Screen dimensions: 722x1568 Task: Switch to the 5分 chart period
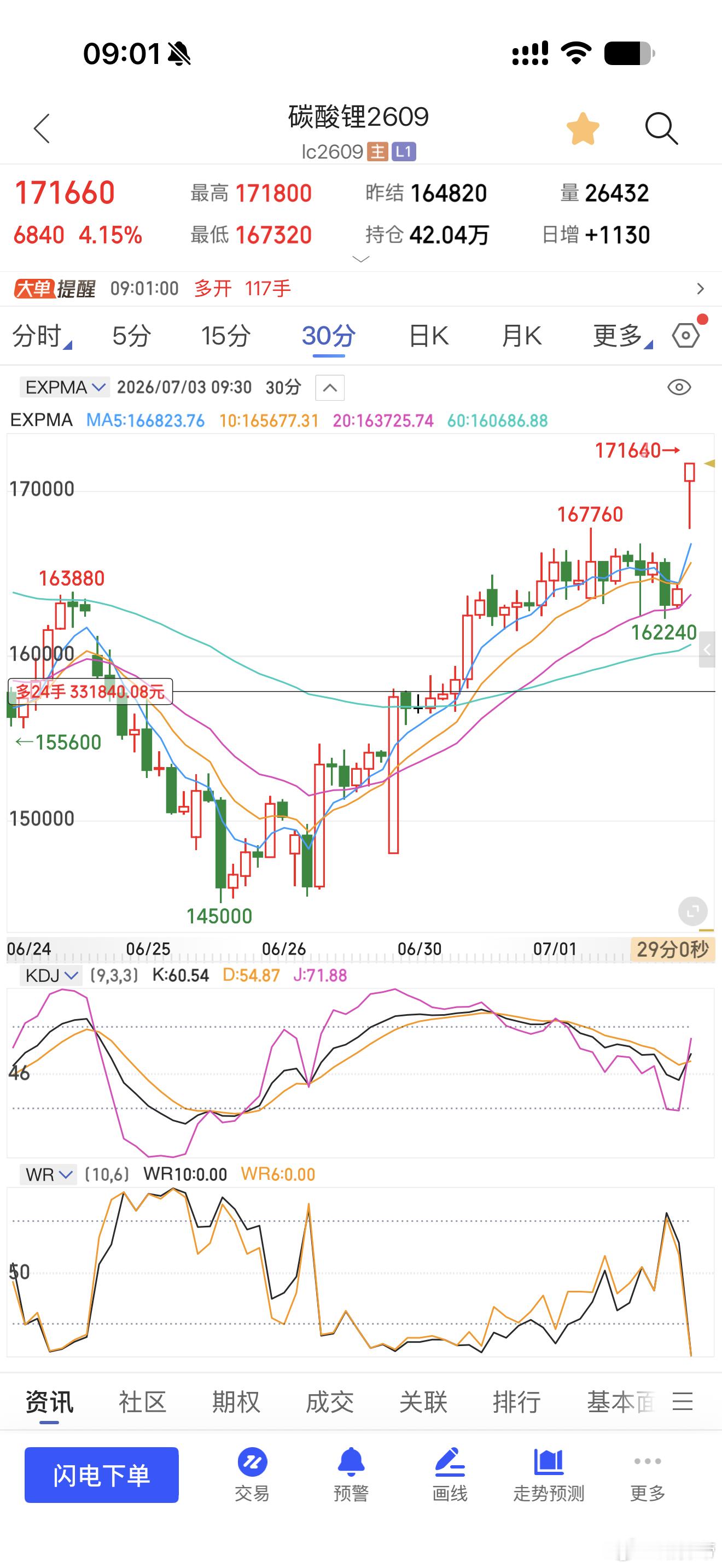point(131,336)
